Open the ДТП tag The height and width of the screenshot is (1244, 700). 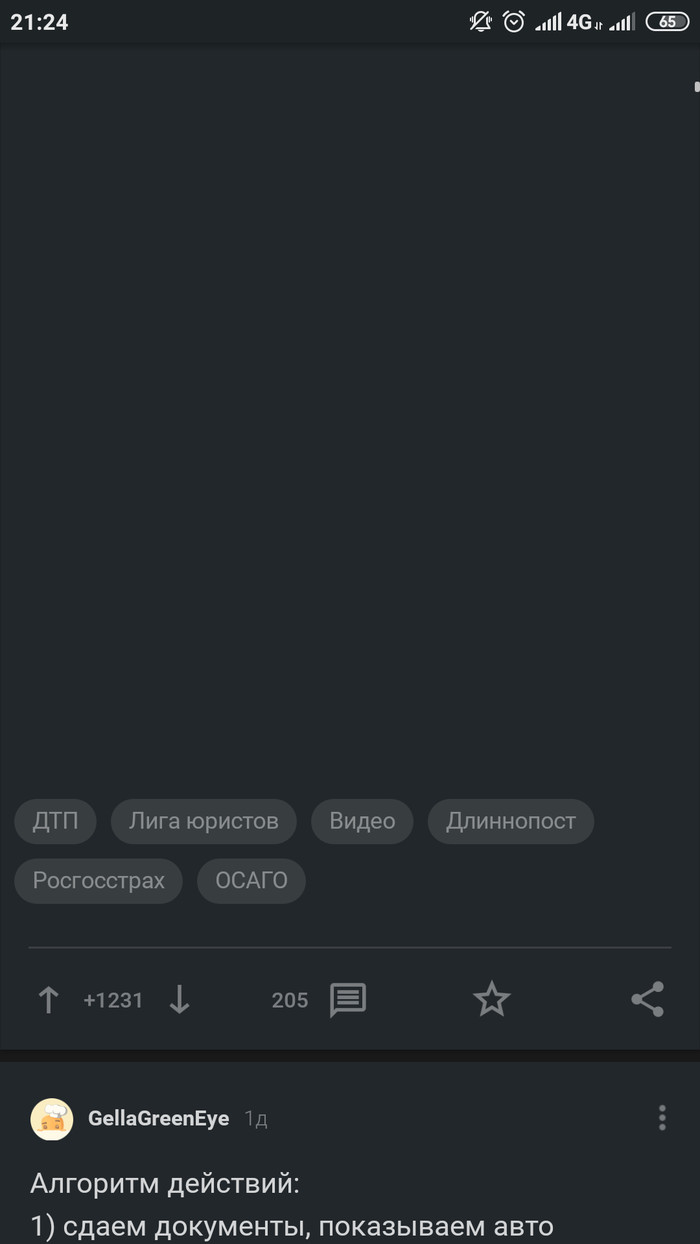(55, 821)
